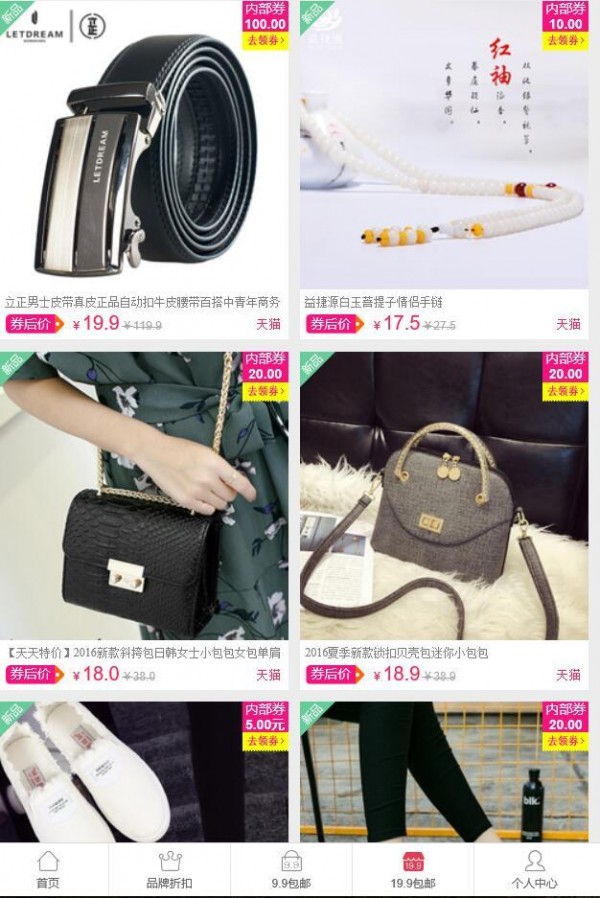The height and width of the screenshot is (898, 600).
Task: Claim the 100.00 coupon on the belt
Action: [x=265, y=41]
